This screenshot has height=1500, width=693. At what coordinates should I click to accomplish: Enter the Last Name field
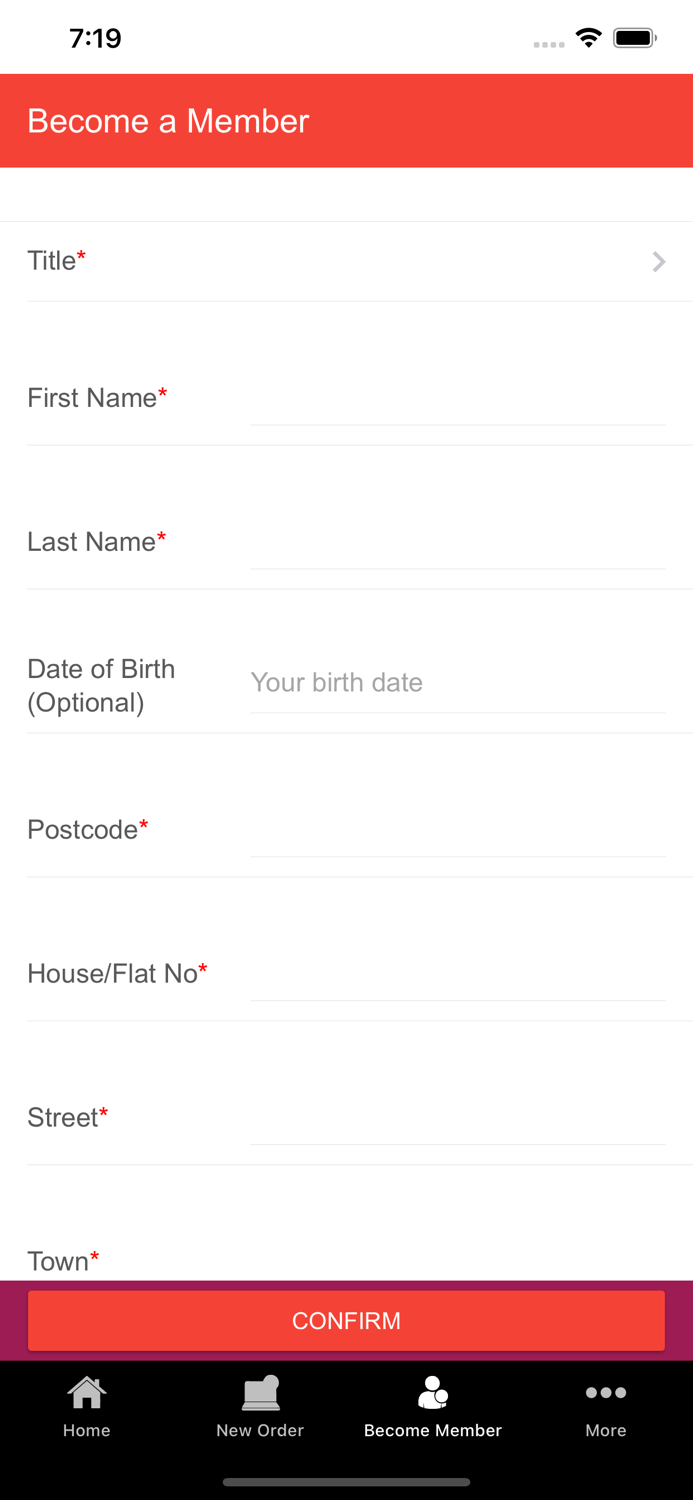457,544
